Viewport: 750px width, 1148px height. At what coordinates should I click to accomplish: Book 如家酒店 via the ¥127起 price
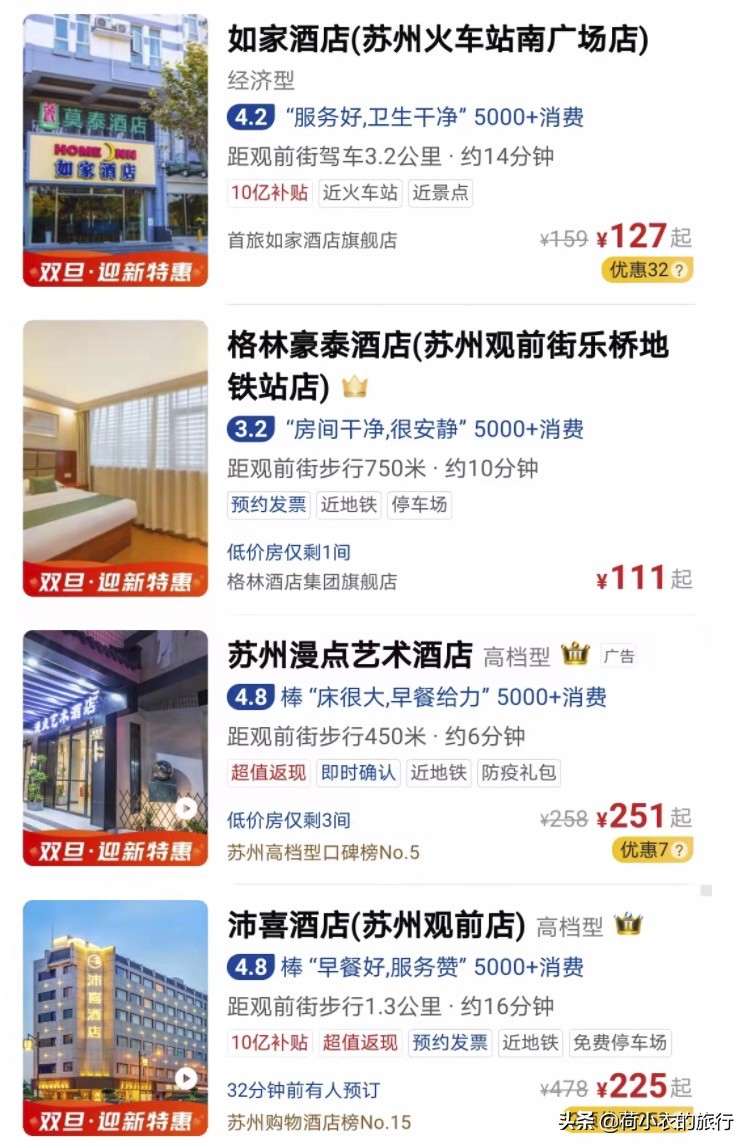click(x=640, y=235)
